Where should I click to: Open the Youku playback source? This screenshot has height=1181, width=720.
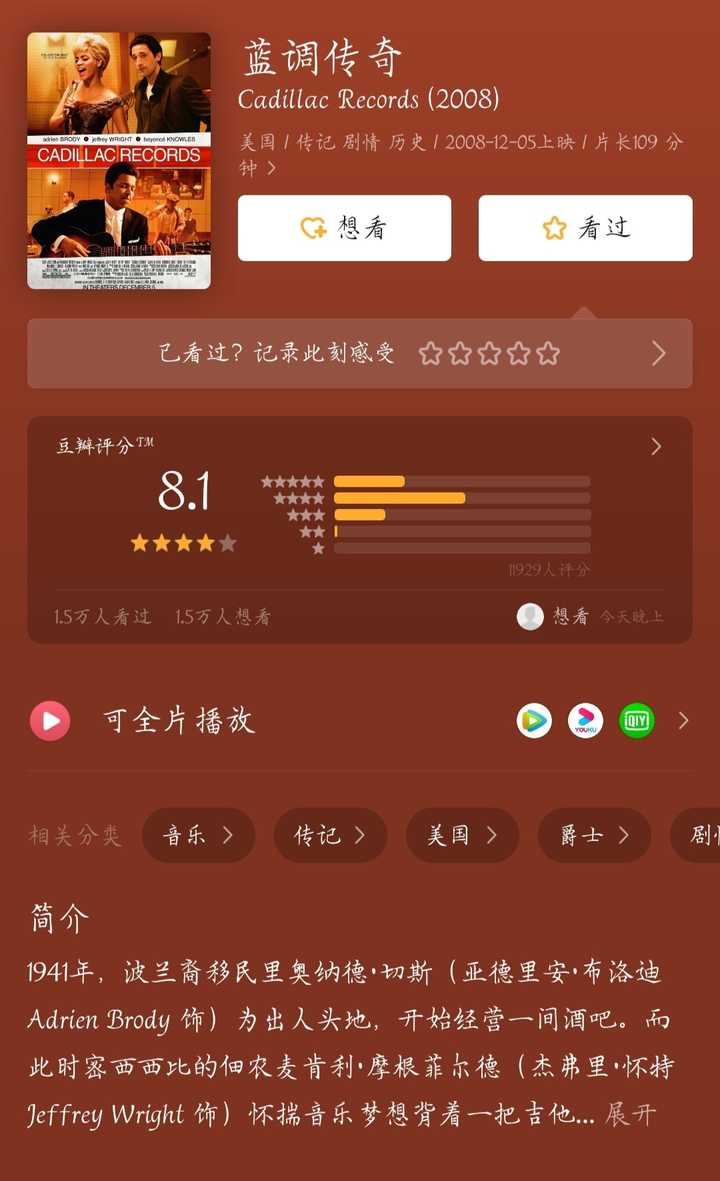585,720
